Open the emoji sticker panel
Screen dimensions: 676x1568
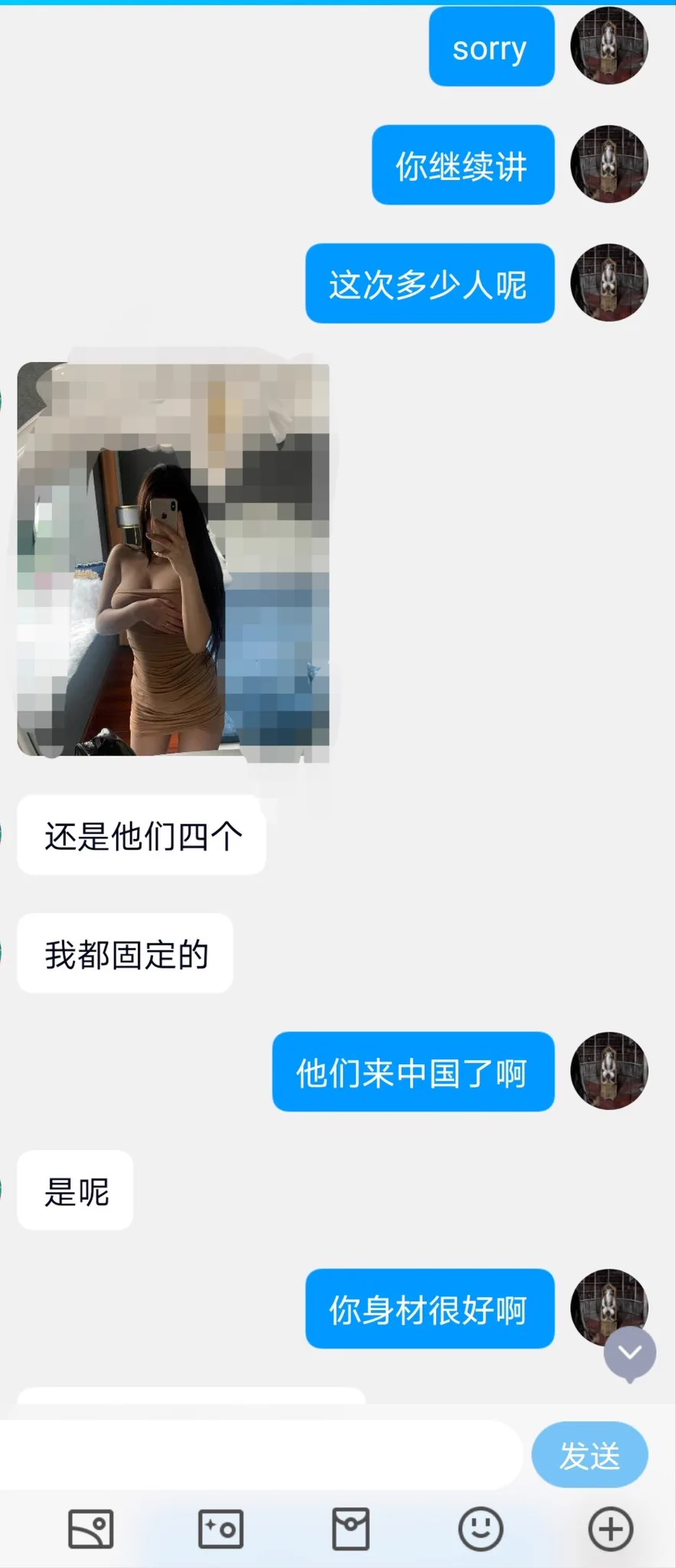coord(481,1530)
